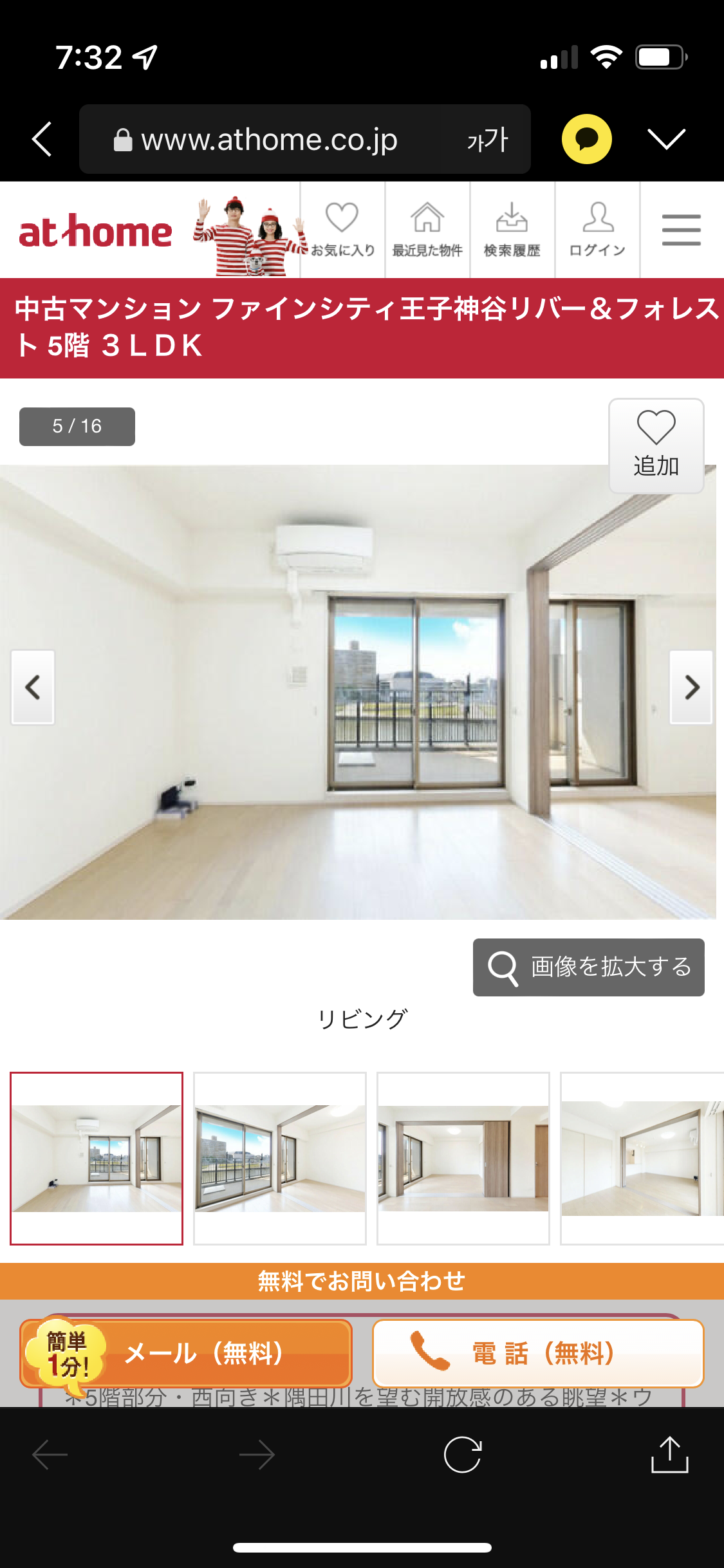The height and width of the screenshot is (1568, 724).
Task: Select the third thumbnail showing the wooden door
Action: [x=463, y=1158]
